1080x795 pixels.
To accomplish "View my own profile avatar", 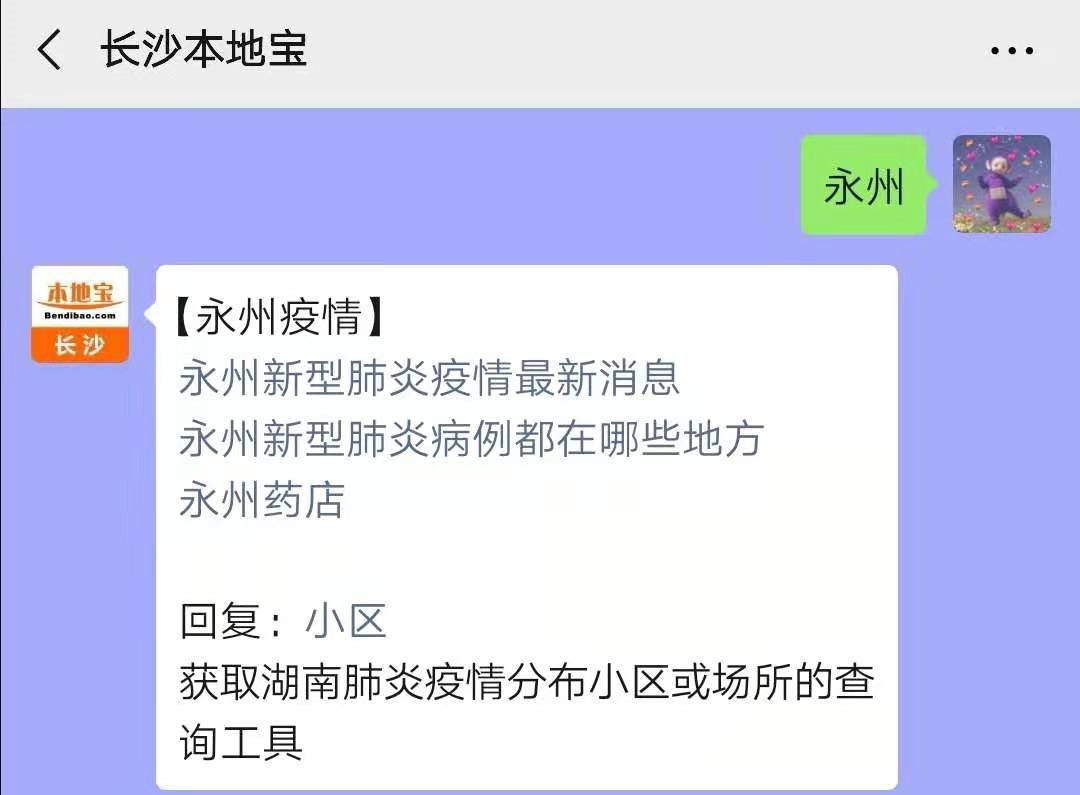I will (x=1001, y=184).
